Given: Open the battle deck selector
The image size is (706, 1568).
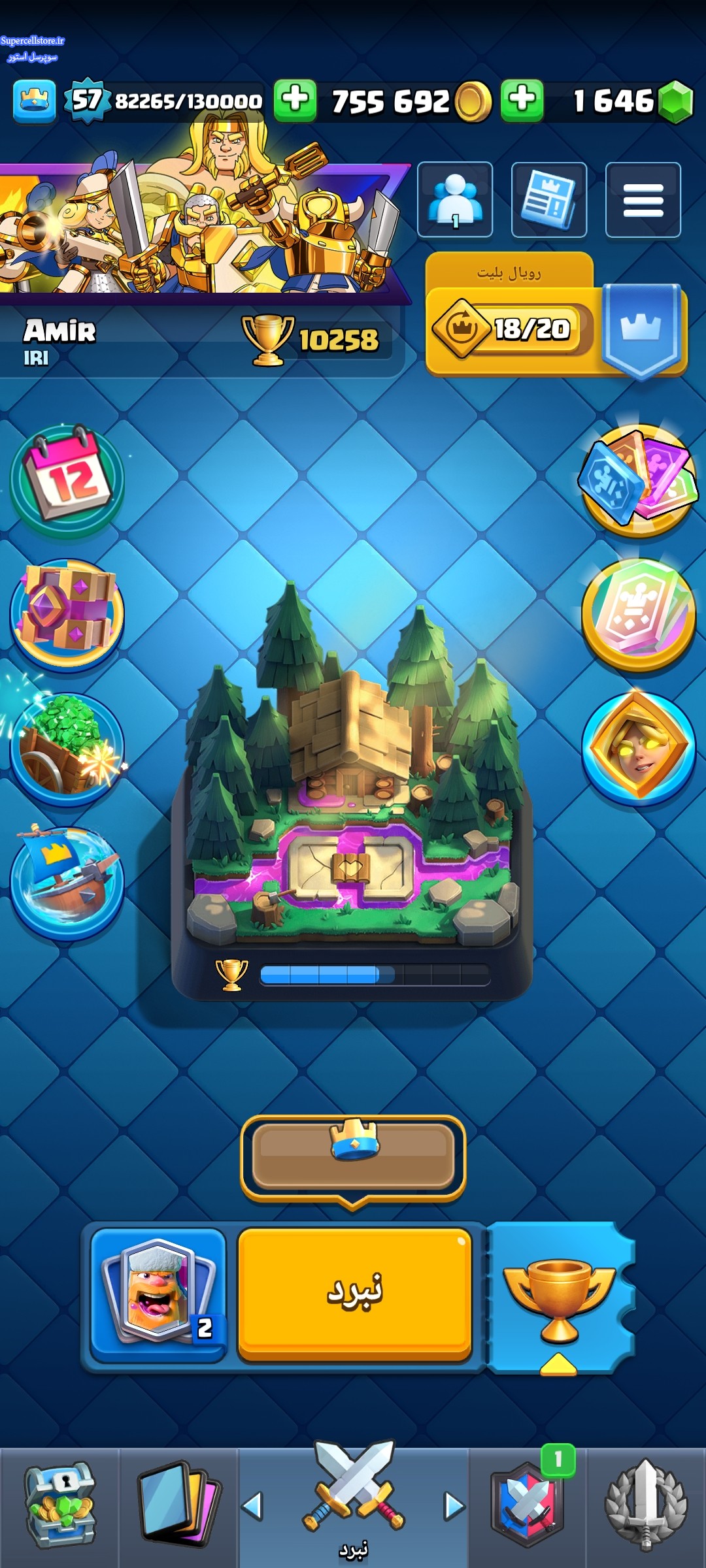Looking at the screenshot, I should (158, 1294).
